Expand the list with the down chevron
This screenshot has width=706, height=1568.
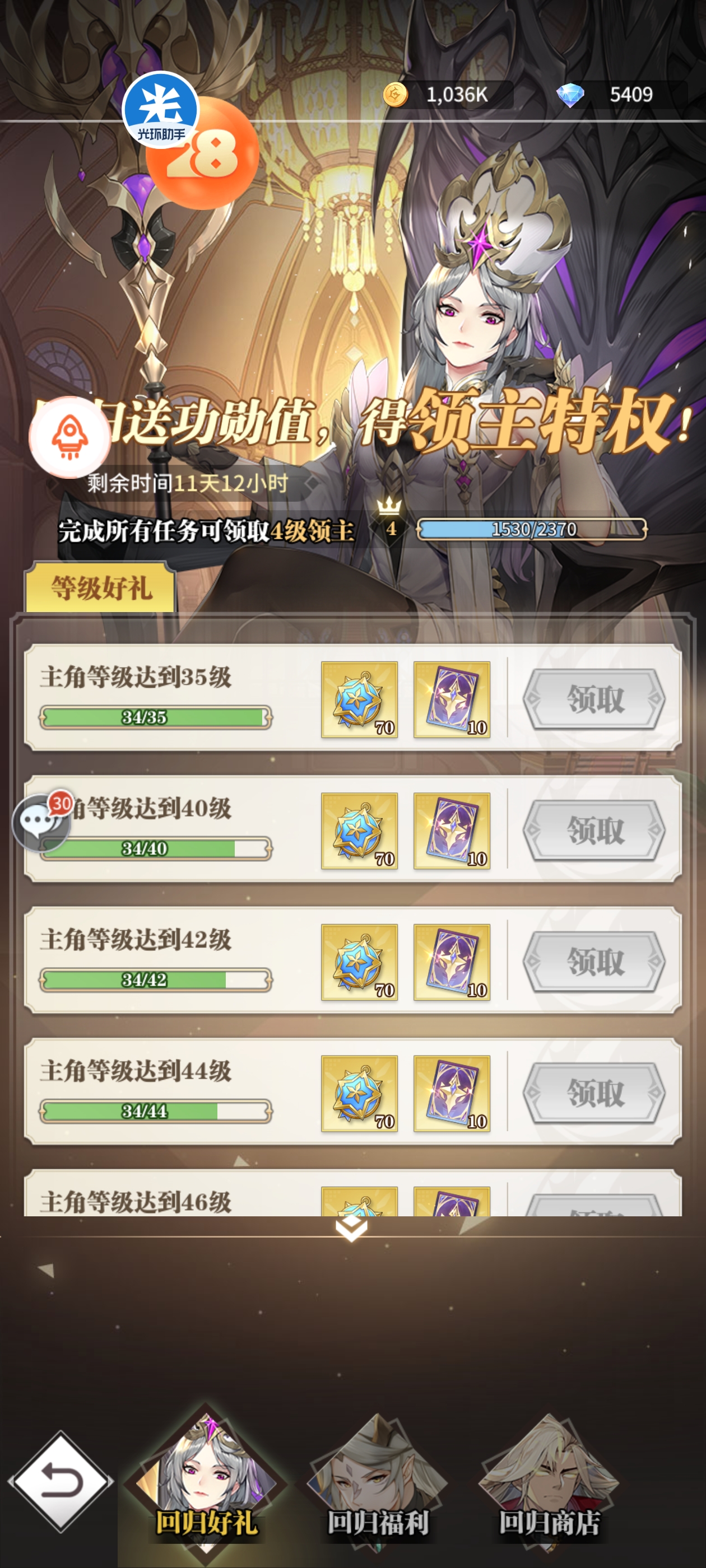point(352,1228)
